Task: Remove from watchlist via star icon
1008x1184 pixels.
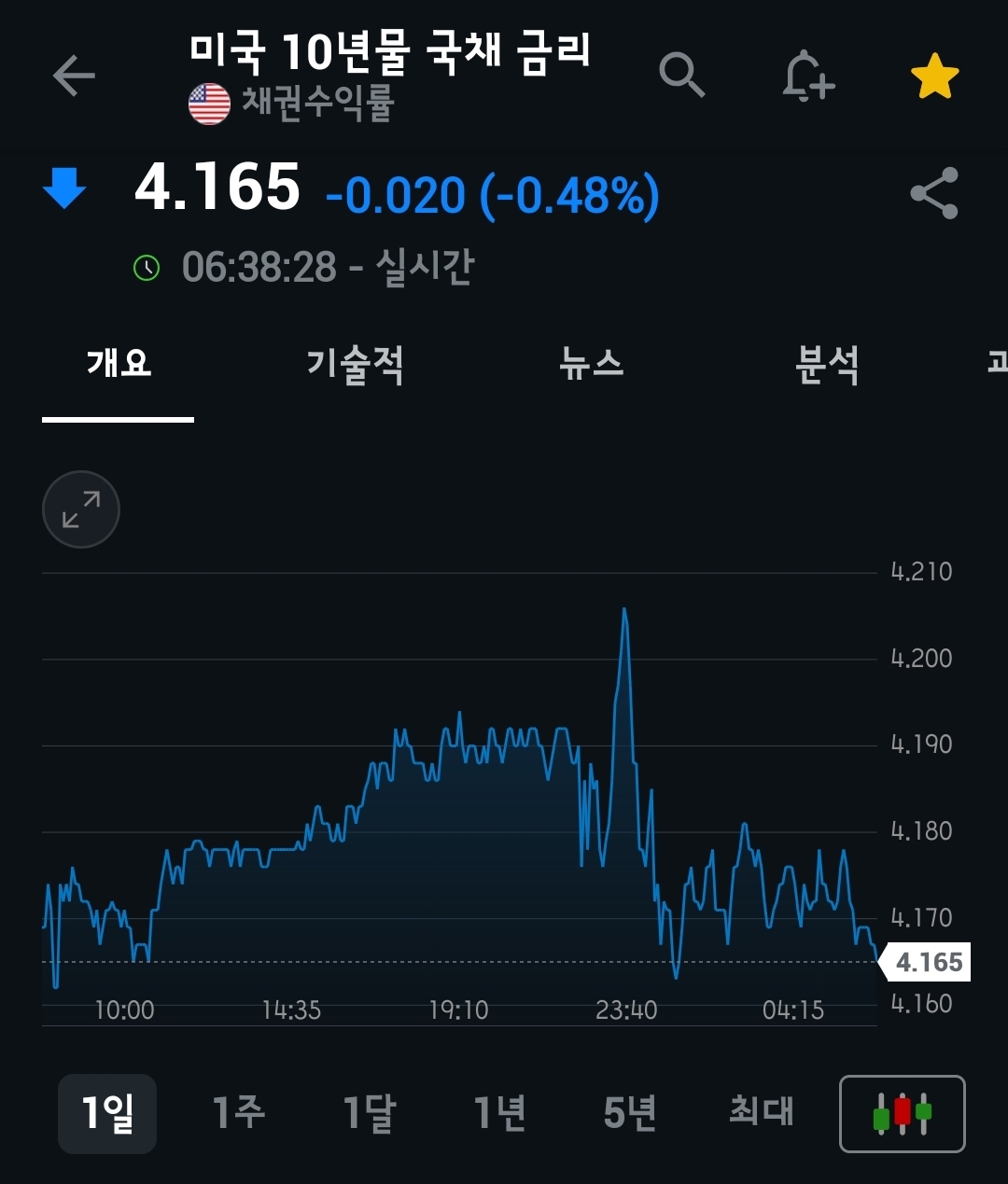Action: click(934, 77)
